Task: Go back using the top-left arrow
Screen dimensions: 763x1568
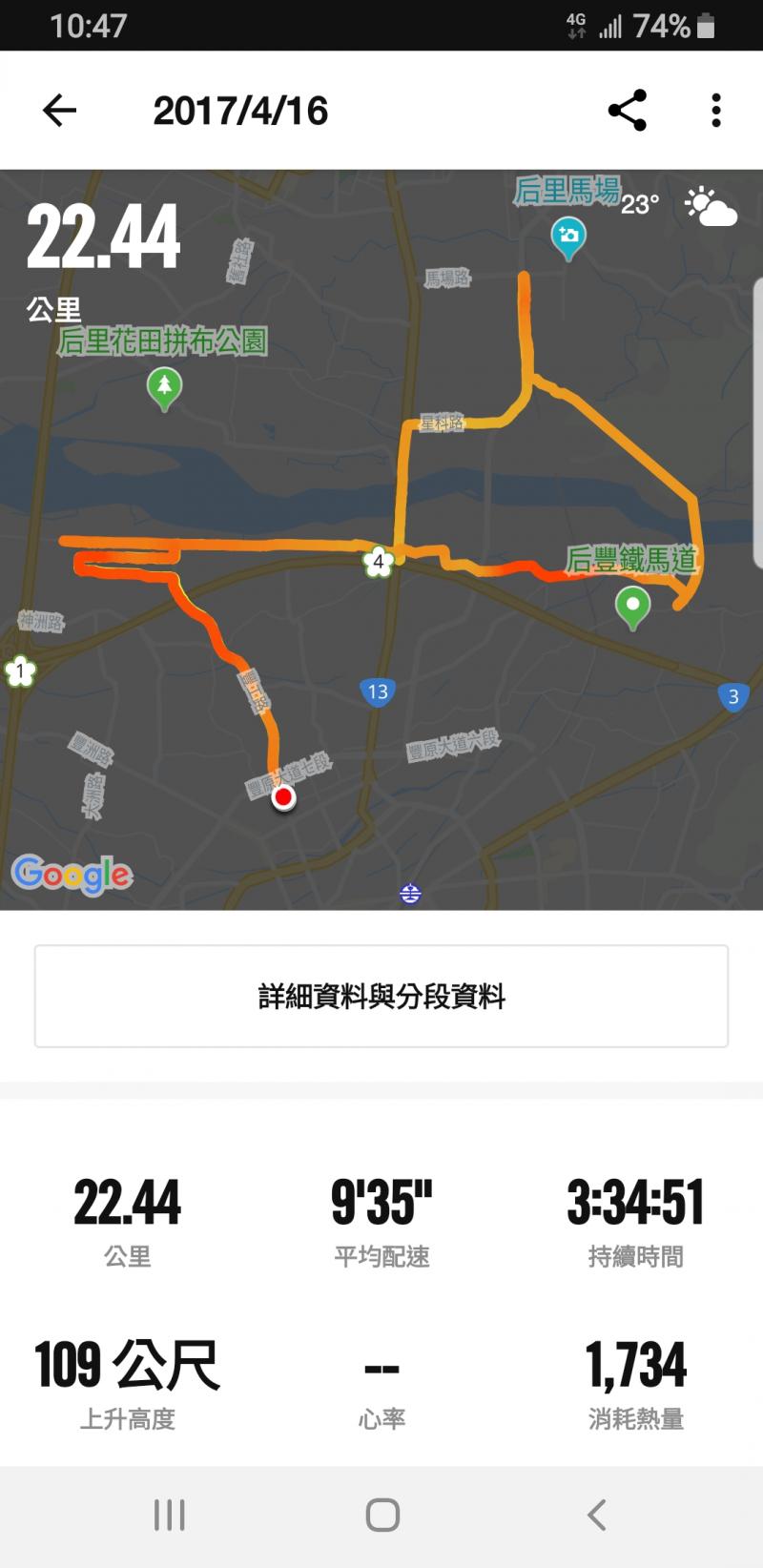Action: (x=59, y=111)
